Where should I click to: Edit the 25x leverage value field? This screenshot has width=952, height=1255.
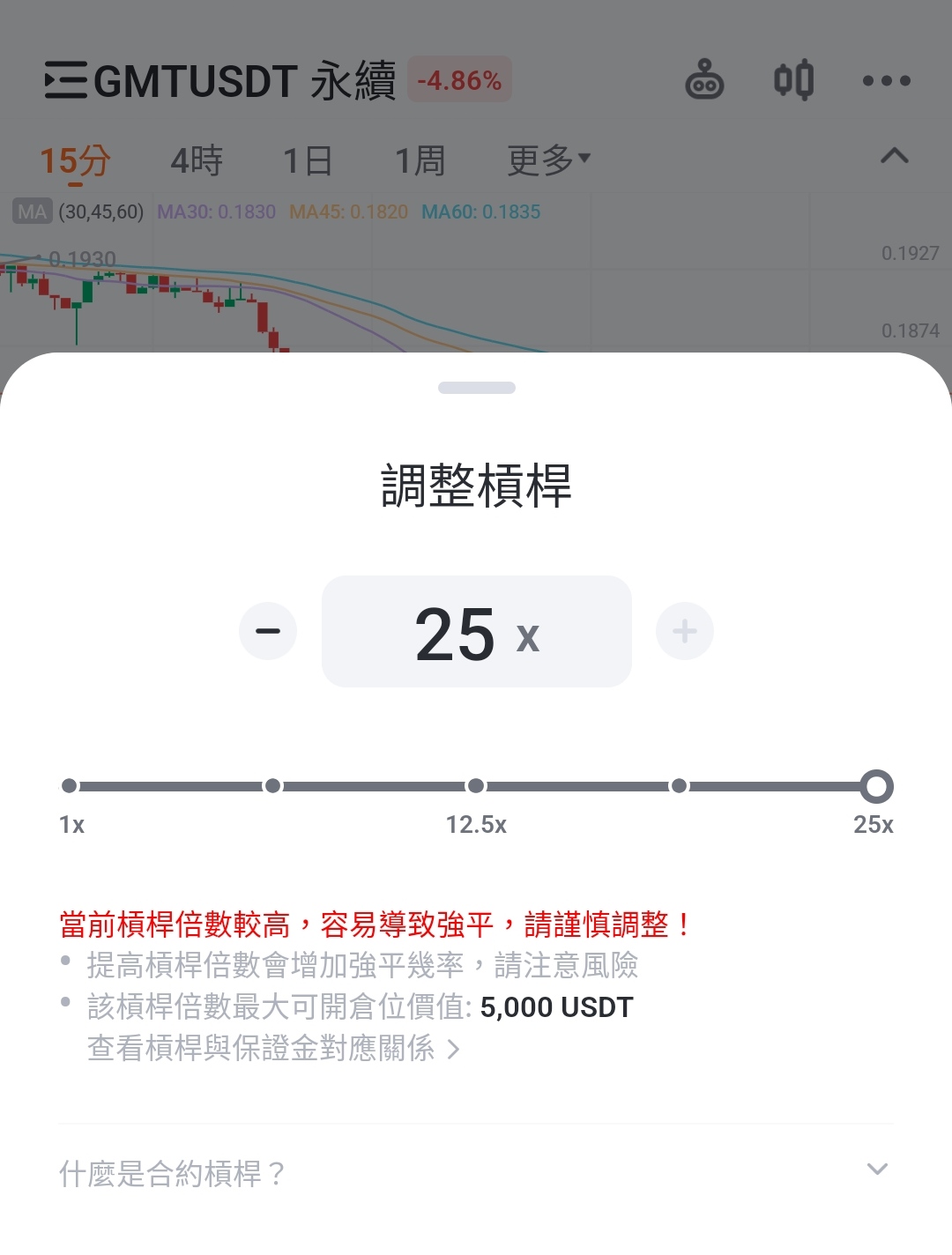point(476,632)
